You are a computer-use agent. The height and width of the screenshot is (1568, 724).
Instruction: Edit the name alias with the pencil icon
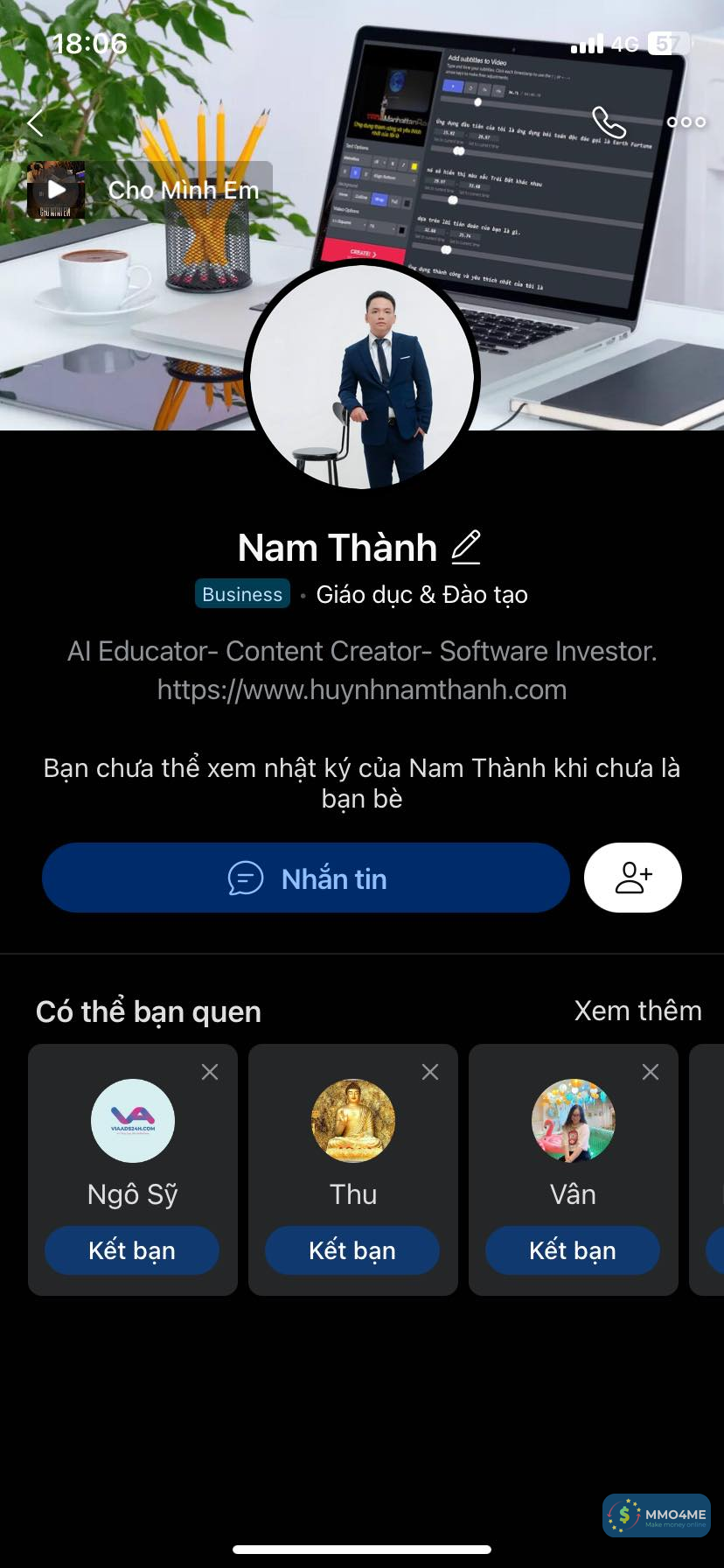[x=466, y=548]
